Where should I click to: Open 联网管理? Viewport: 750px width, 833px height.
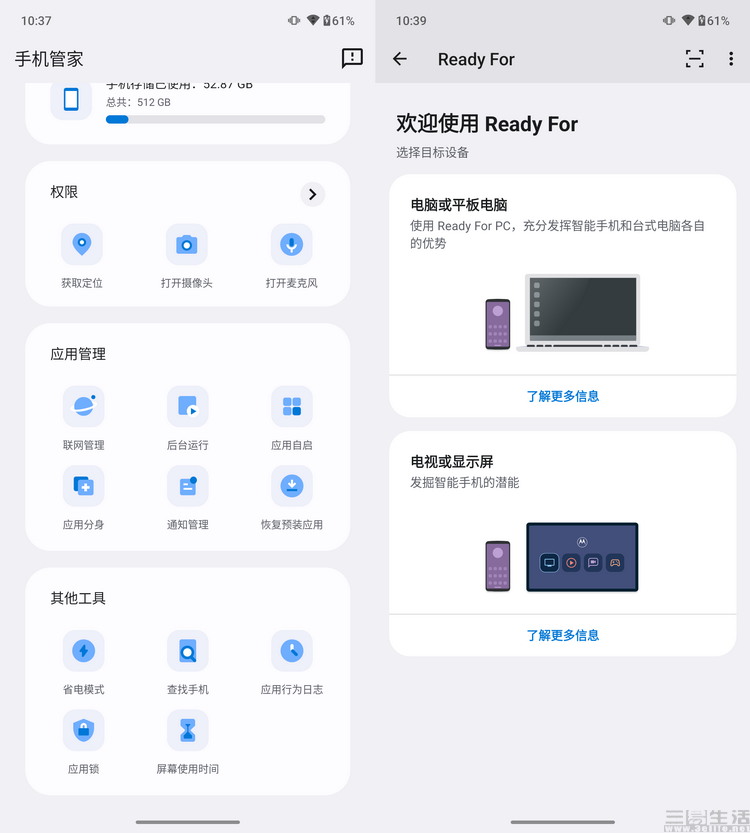click(x=83, y=406)
